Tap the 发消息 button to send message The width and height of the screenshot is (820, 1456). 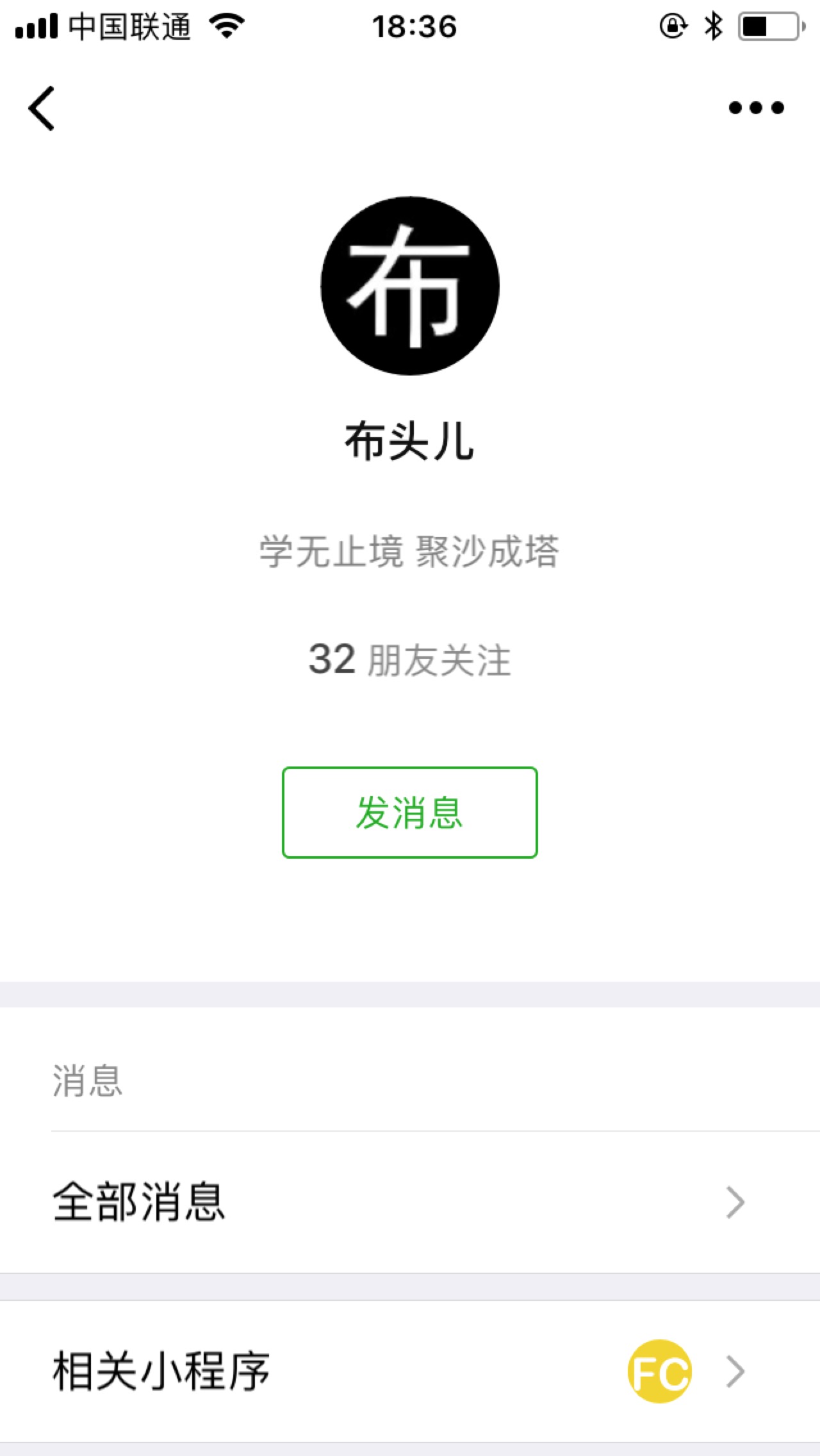[409, 812]
